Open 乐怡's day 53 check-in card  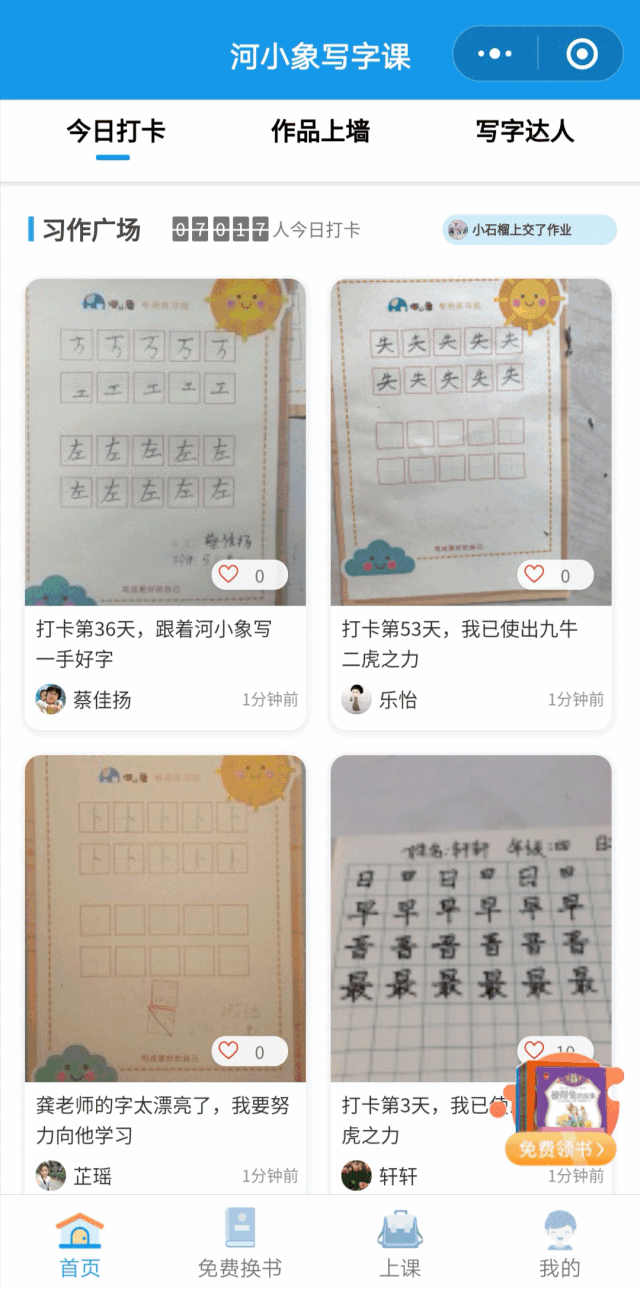click(471, 440)
